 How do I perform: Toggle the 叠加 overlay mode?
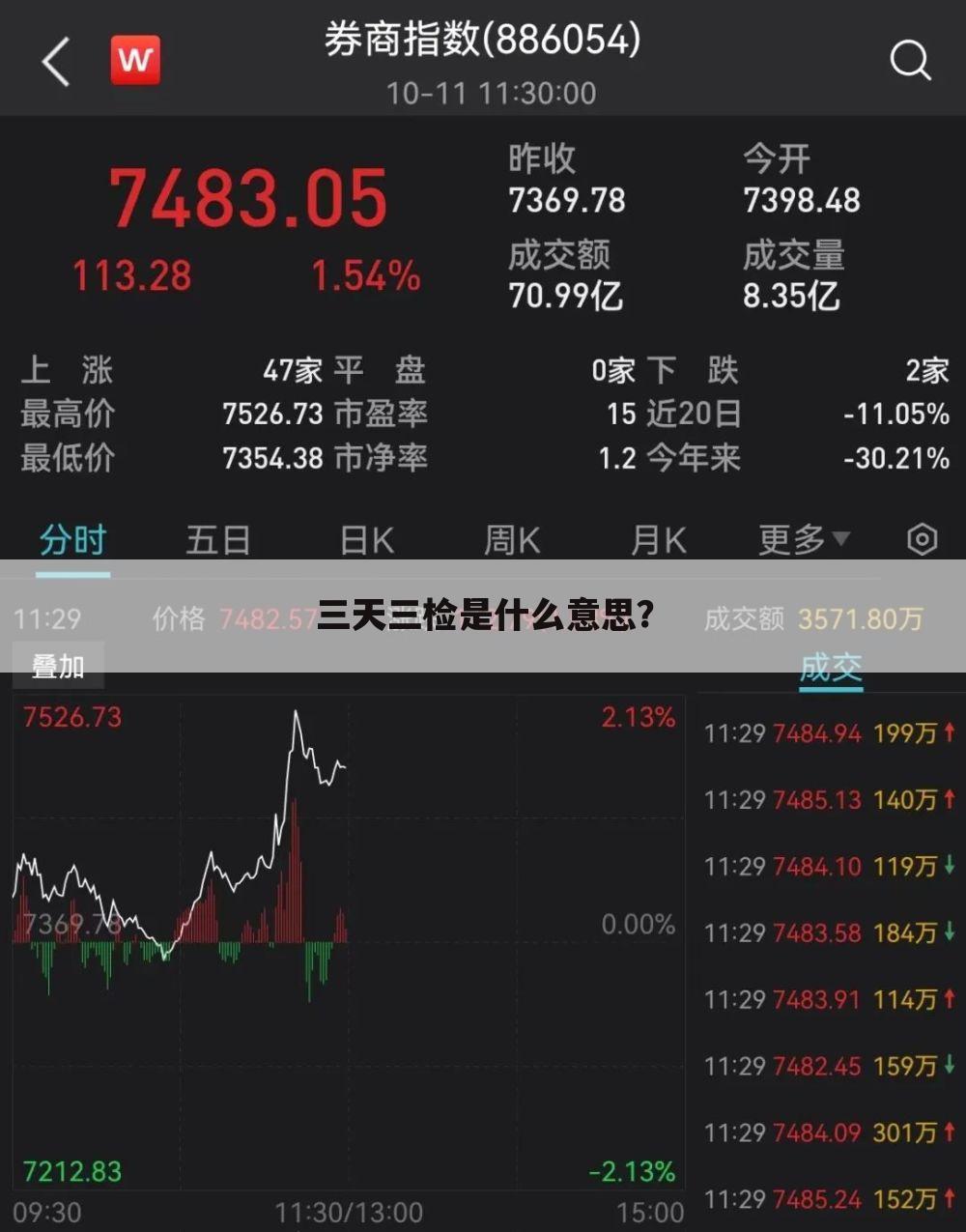point(58,665)
